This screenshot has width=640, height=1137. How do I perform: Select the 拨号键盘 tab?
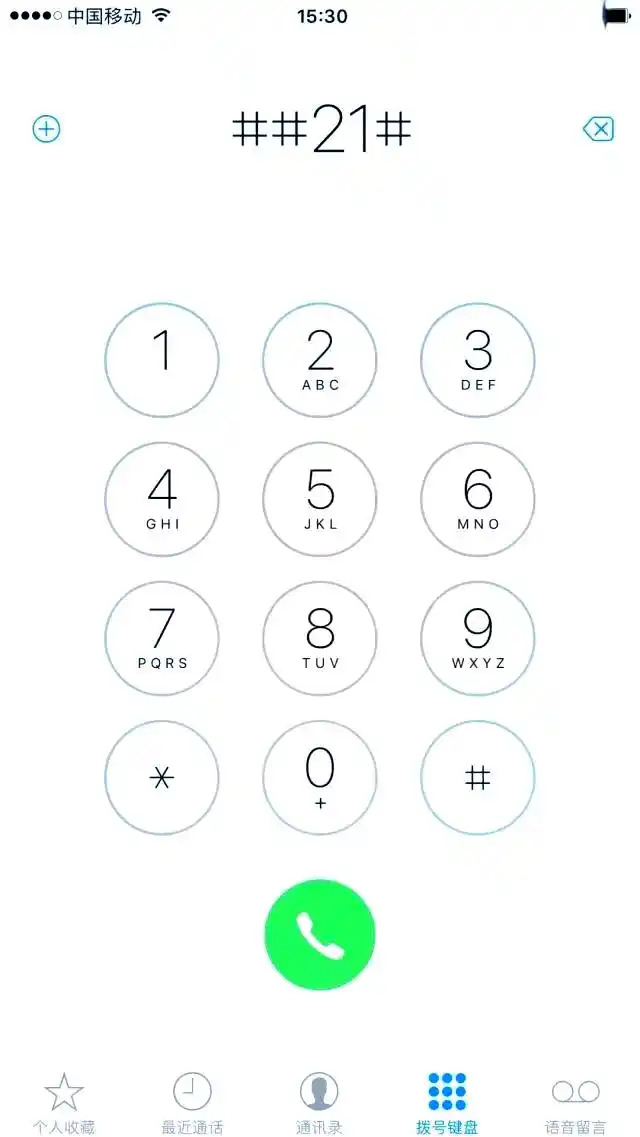click(x=447, y=1102)
